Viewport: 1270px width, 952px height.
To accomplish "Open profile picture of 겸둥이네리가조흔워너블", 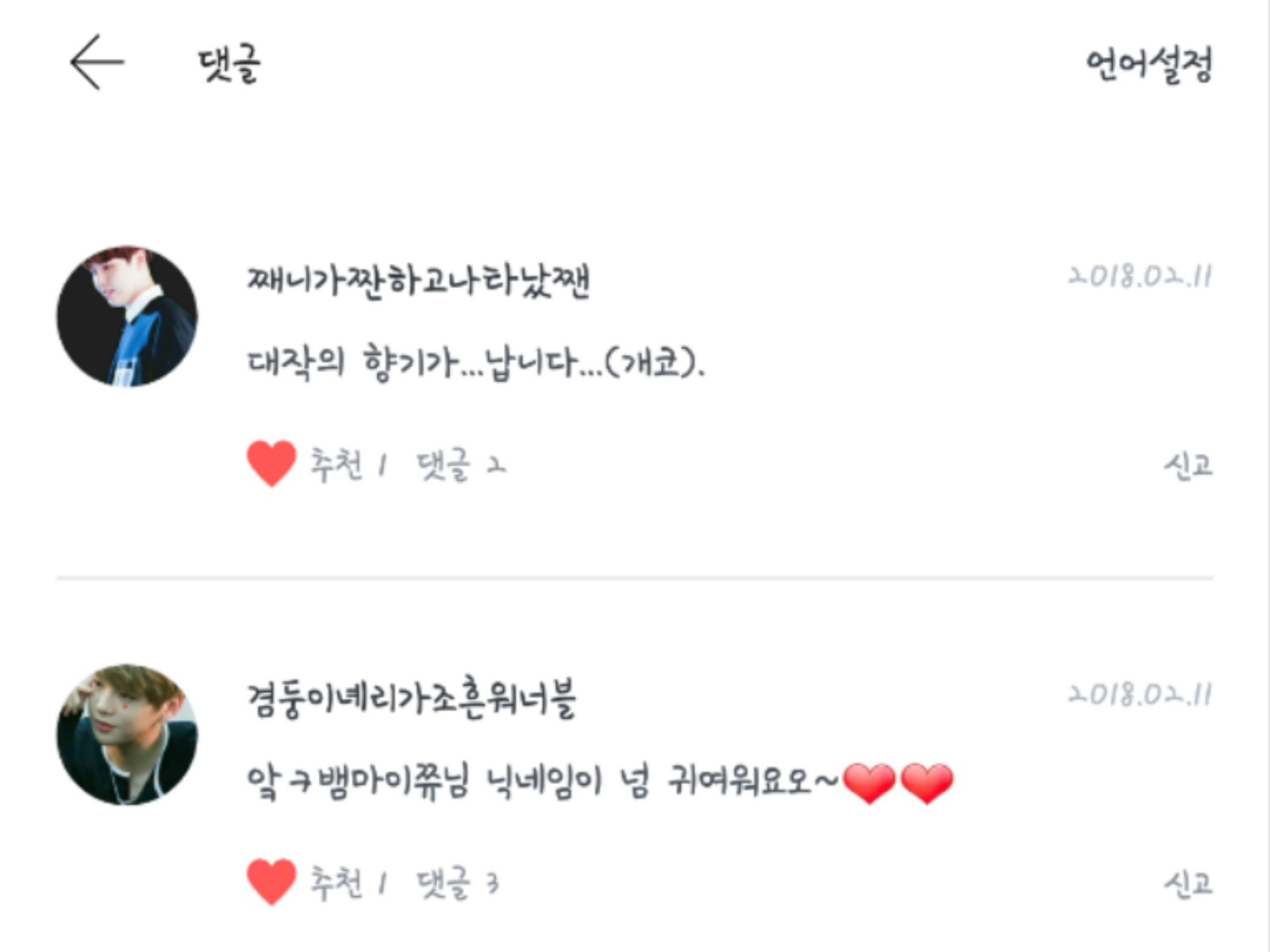I will pos(127,734).
